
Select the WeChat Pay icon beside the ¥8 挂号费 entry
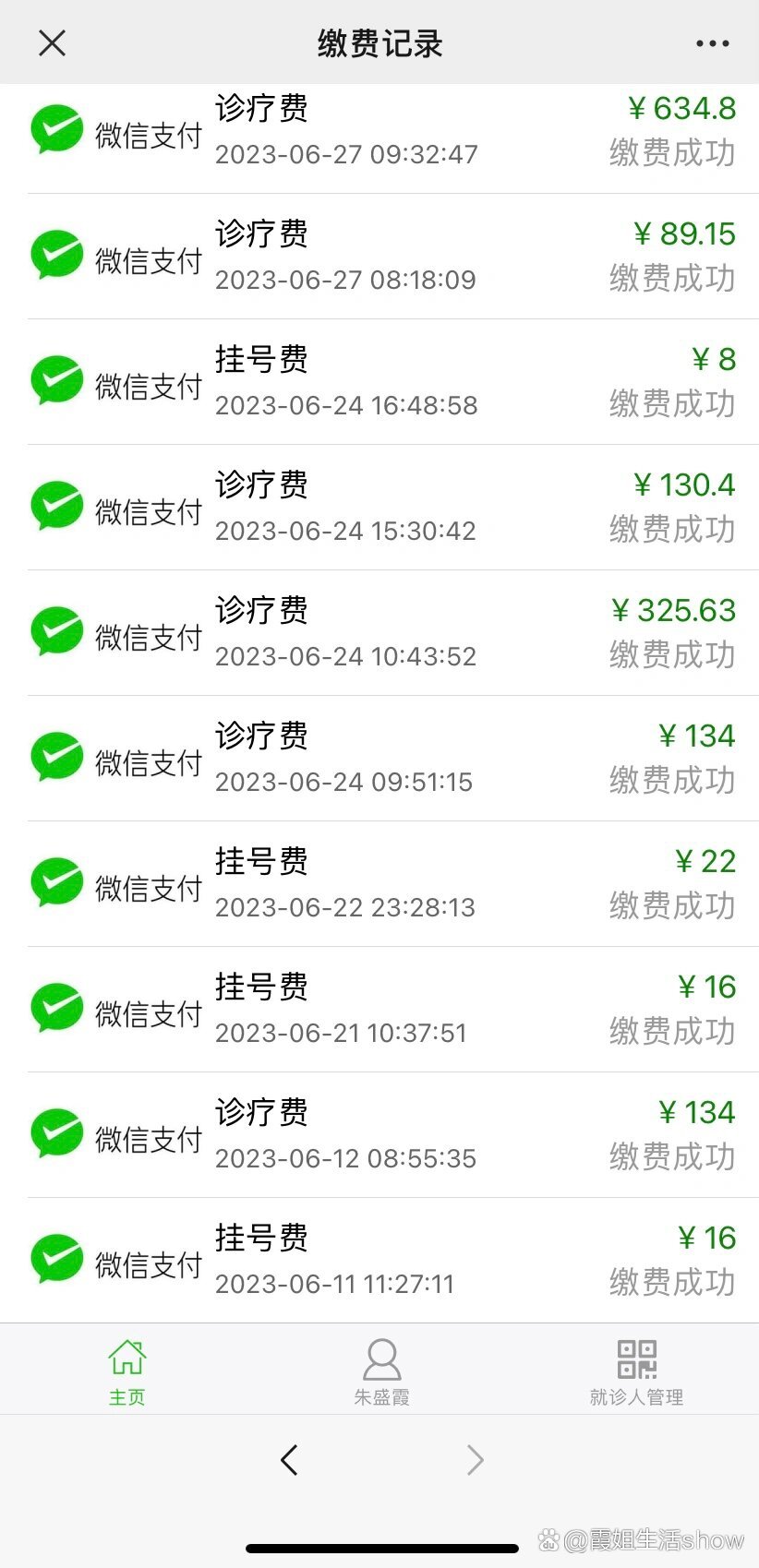56,378
